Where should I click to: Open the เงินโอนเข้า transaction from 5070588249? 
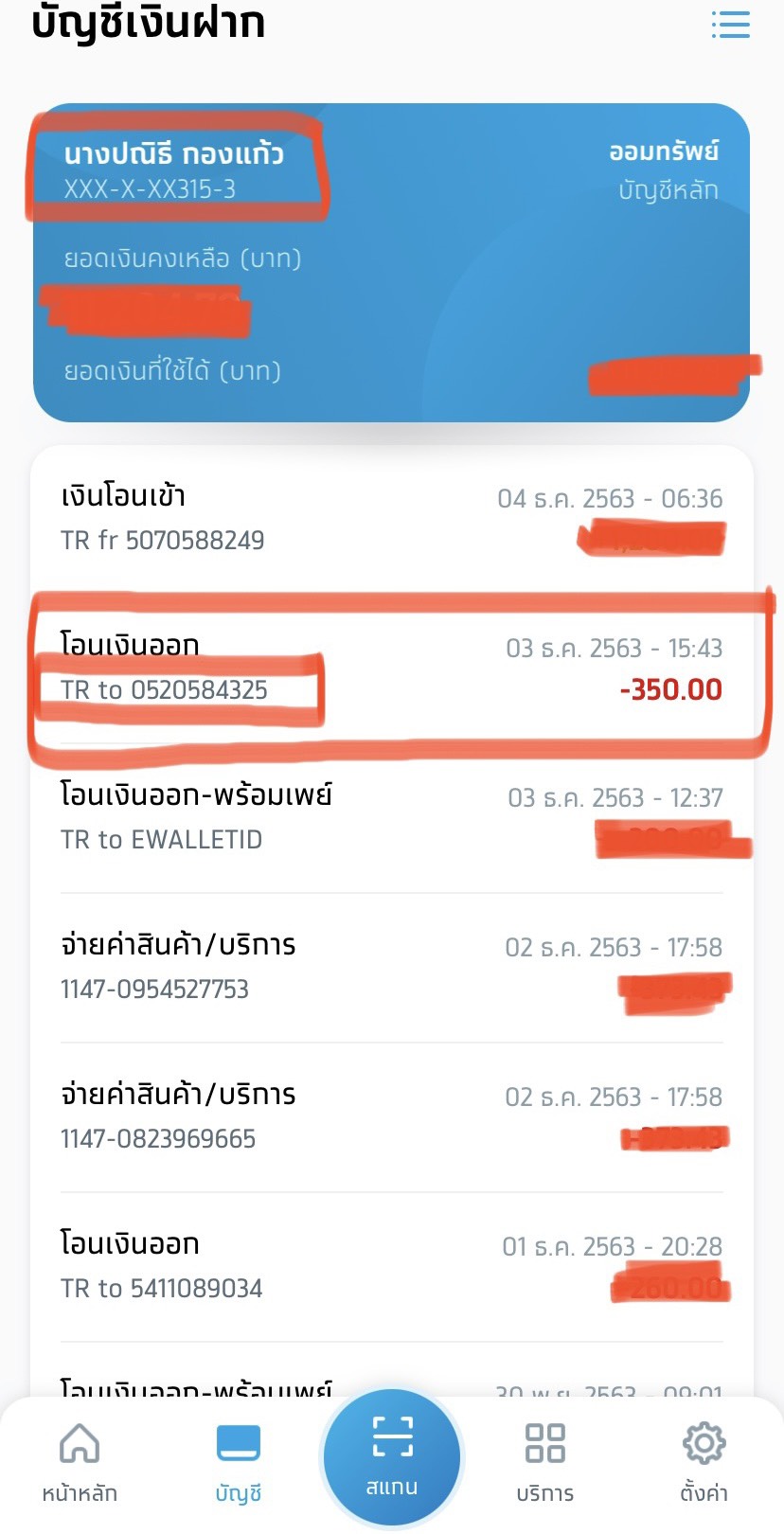(x=391, y=519)
